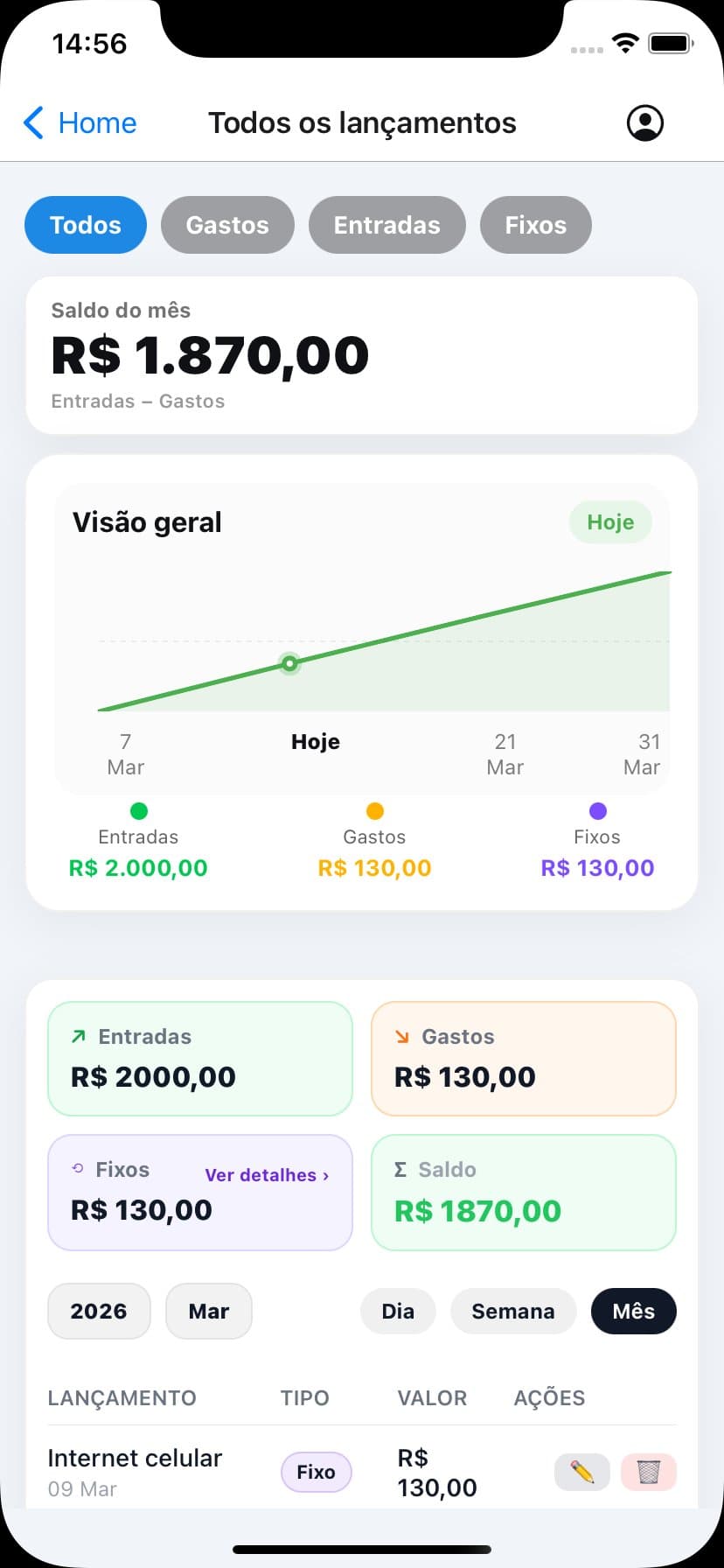Open the Mar month selector
This screenshot has height=1568, width=724.
pos(208,1311)
